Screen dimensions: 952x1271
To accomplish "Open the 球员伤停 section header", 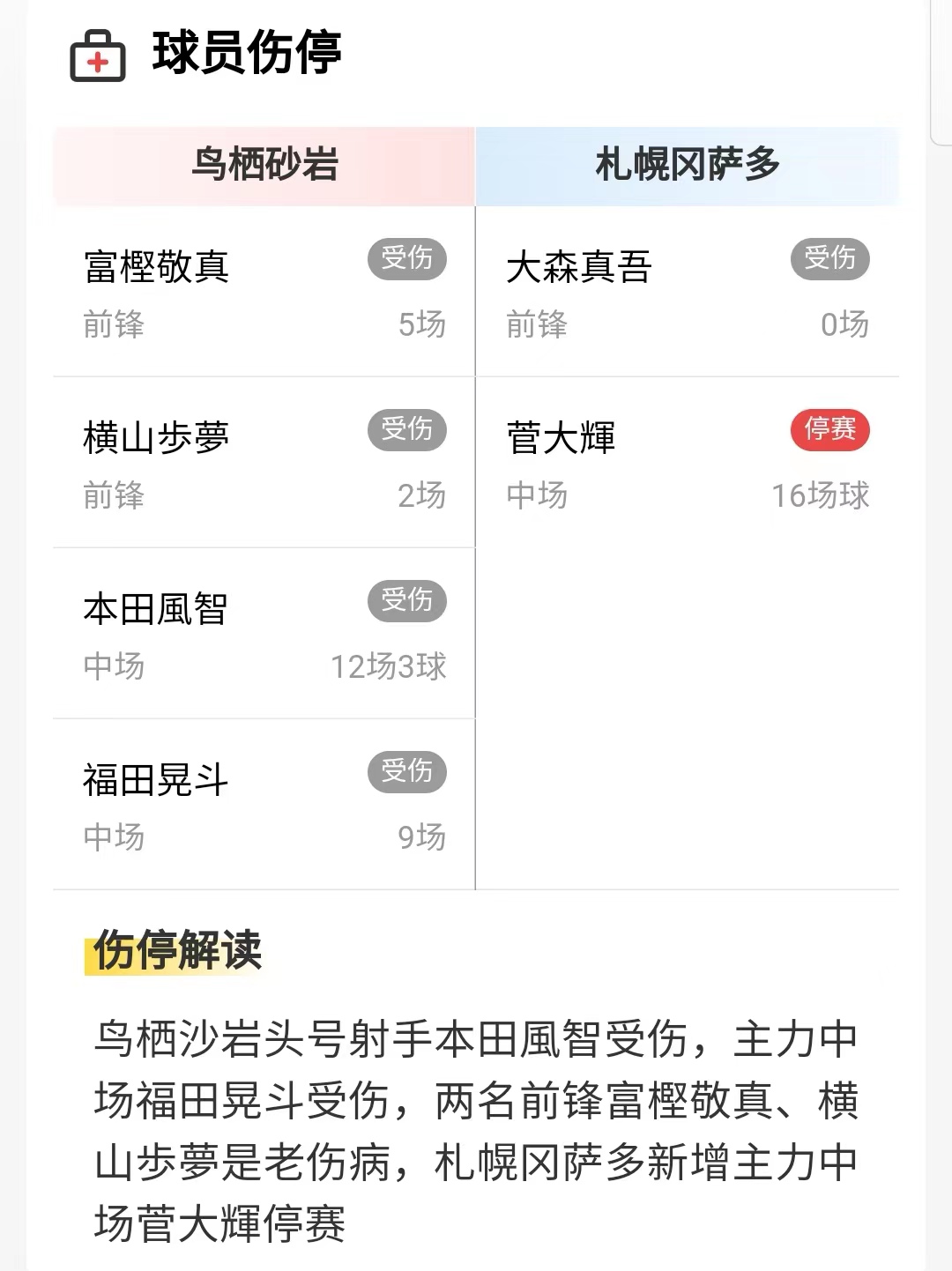I will (245, 53).
